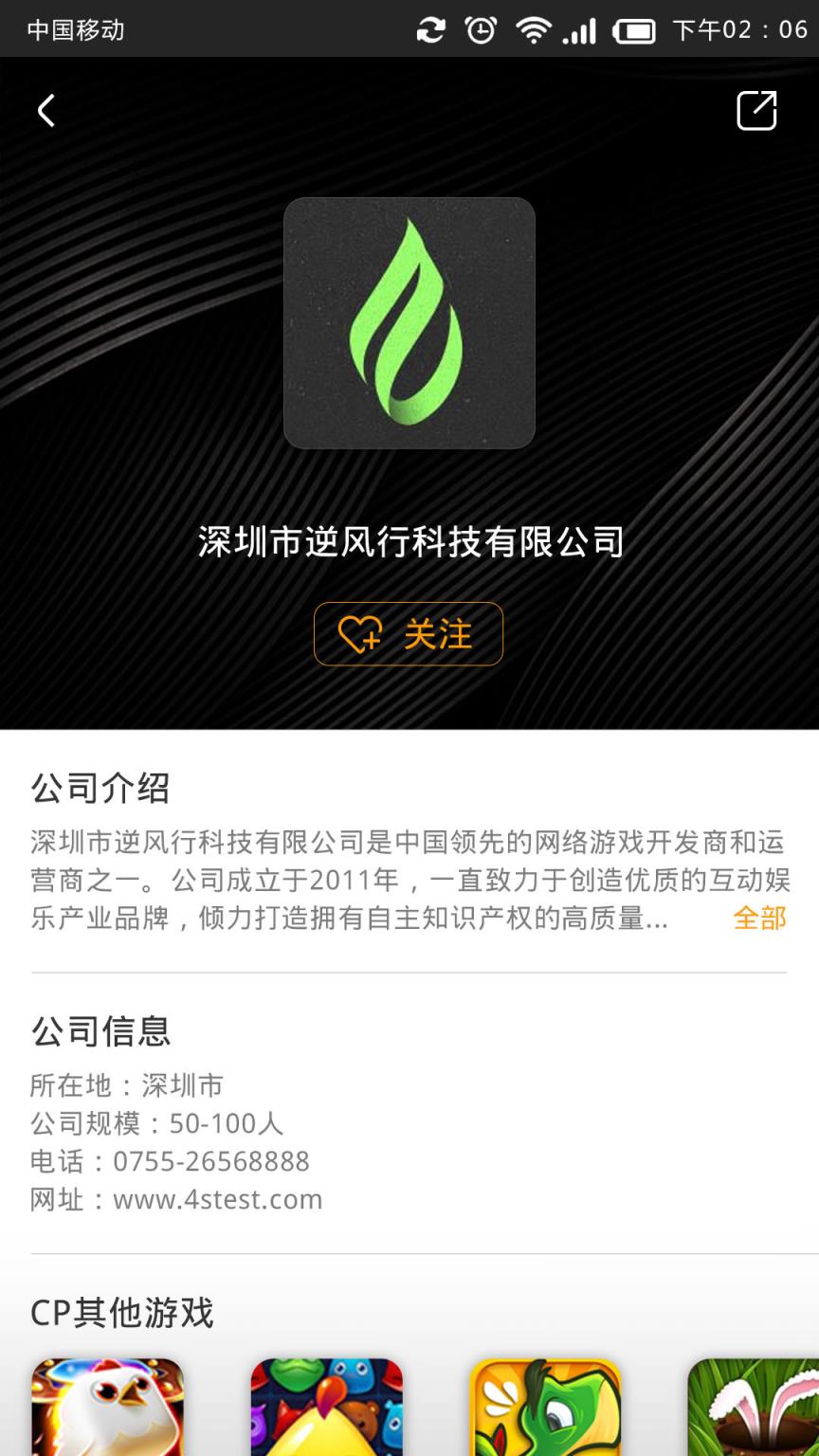Viewport: 819px width, 1456px height.
Task: Open the share panel via top-right icon
Action: tap(755, 111)
